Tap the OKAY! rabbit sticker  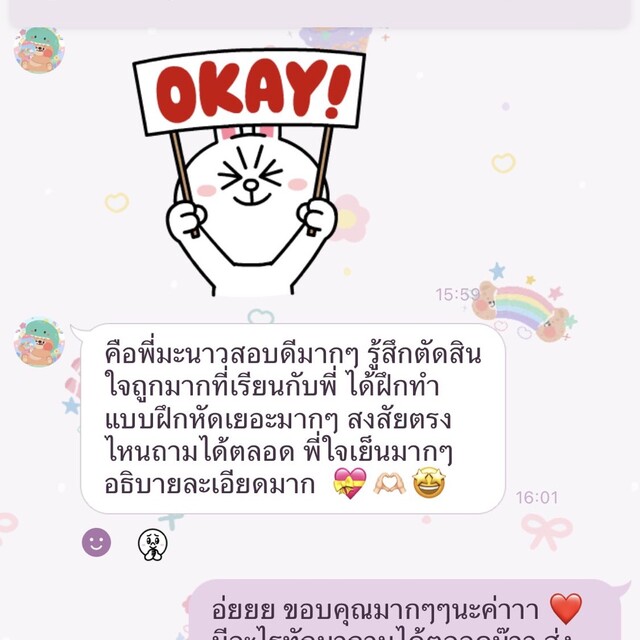pyautogui.click(x=250, y=165)
